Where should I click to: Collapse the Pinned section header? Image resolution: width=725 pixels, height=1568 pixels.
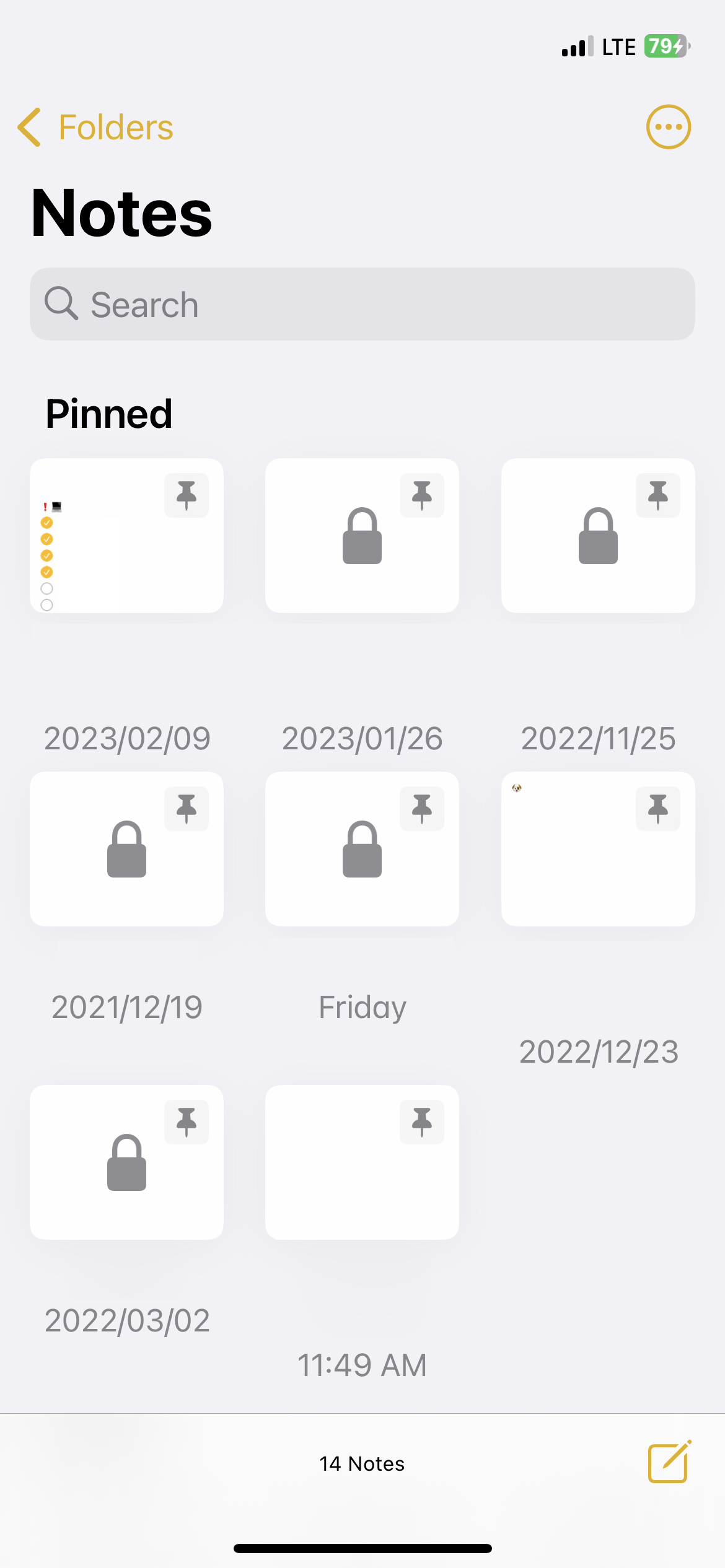(x=108, y=413)
